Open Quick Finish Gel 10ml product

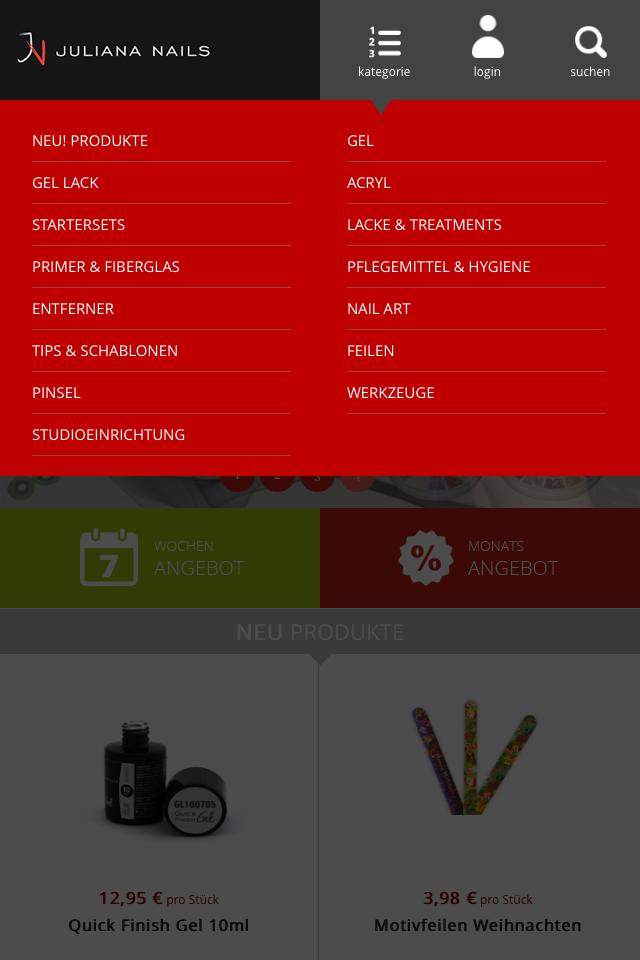[x=159, y=925]
